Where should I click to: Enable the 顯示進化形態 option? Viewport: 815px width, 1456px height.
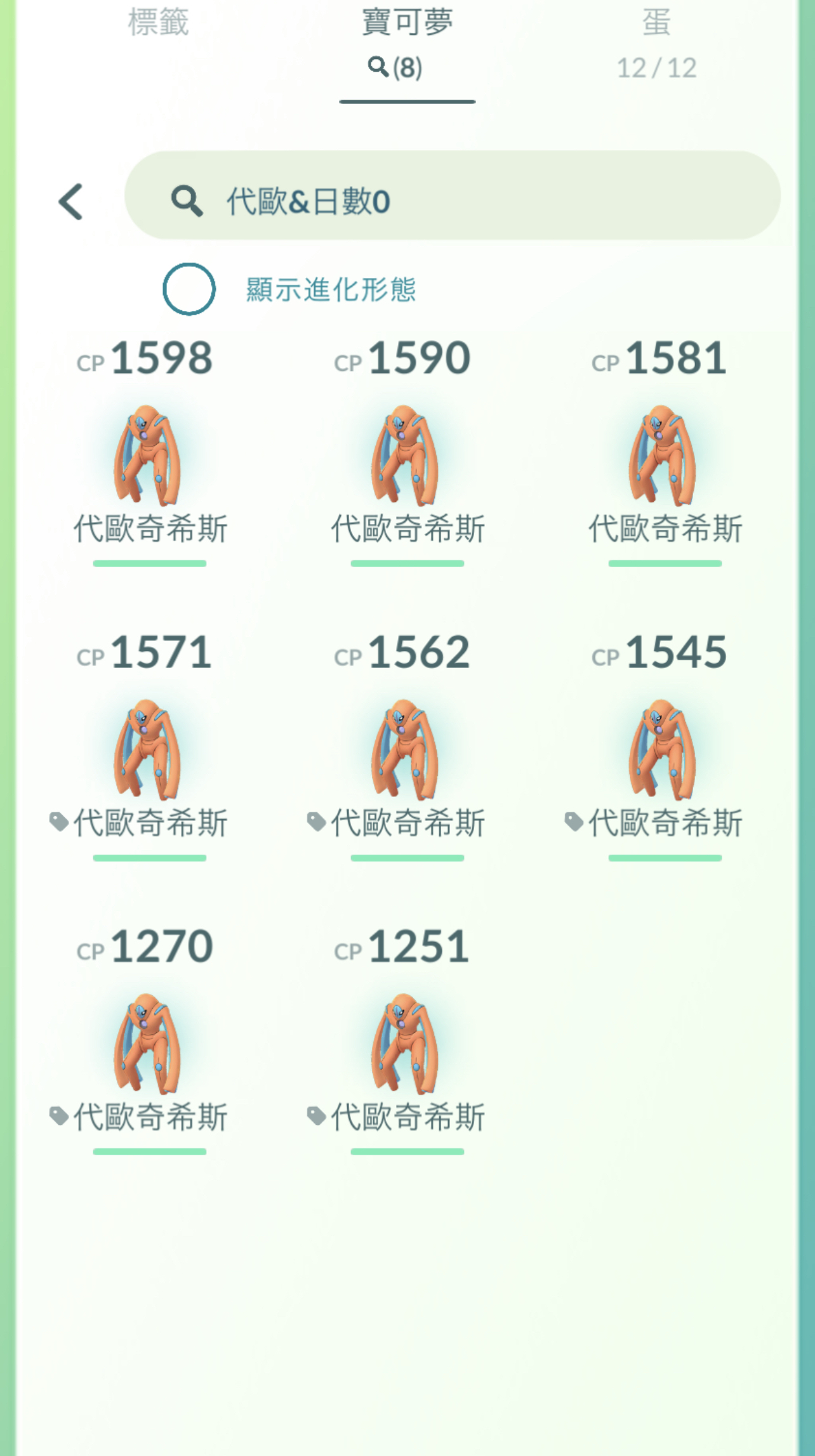[189, 289]
